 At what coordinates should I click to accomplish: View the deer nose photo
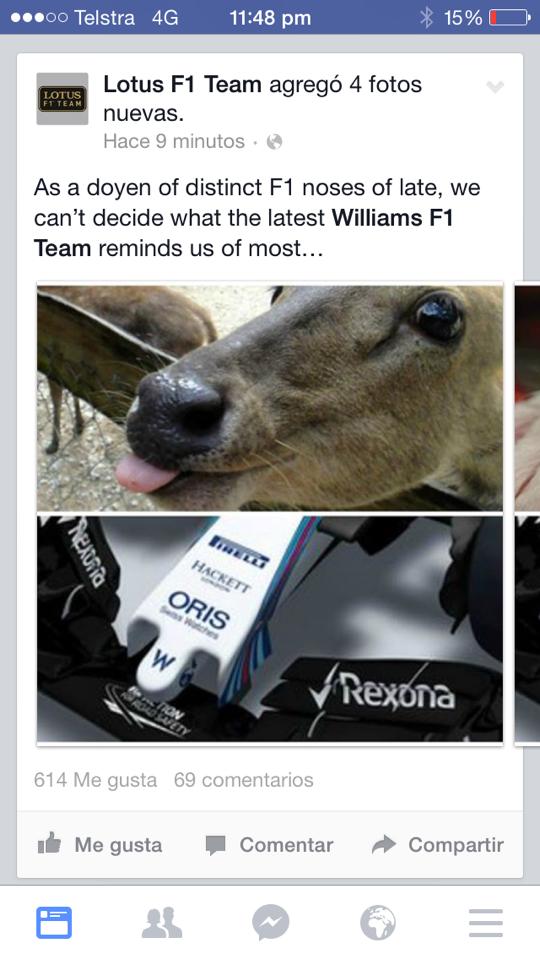pyautogui.click(x=270, y=397)
